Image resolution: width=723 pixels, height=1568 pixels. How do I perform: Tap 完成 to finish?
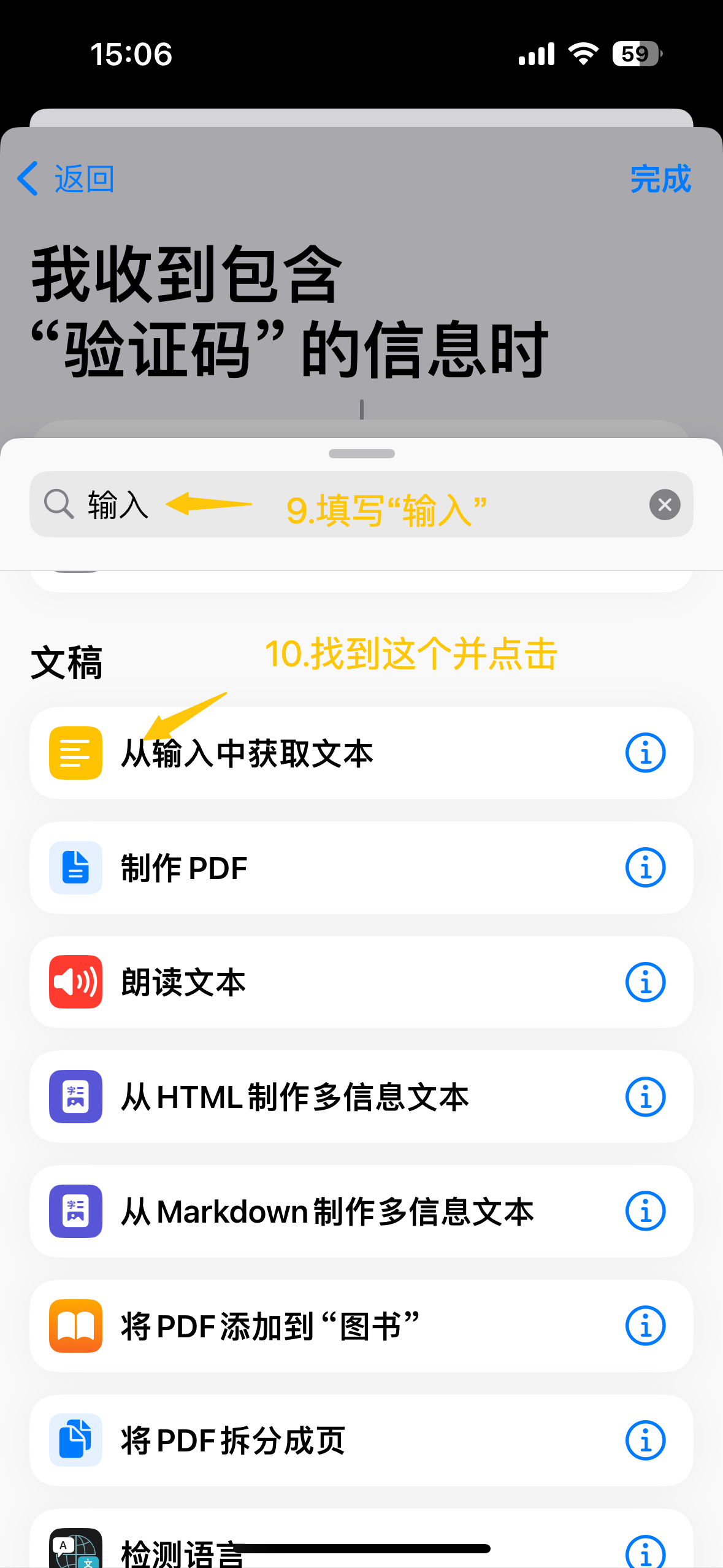[x=660, y=179]
